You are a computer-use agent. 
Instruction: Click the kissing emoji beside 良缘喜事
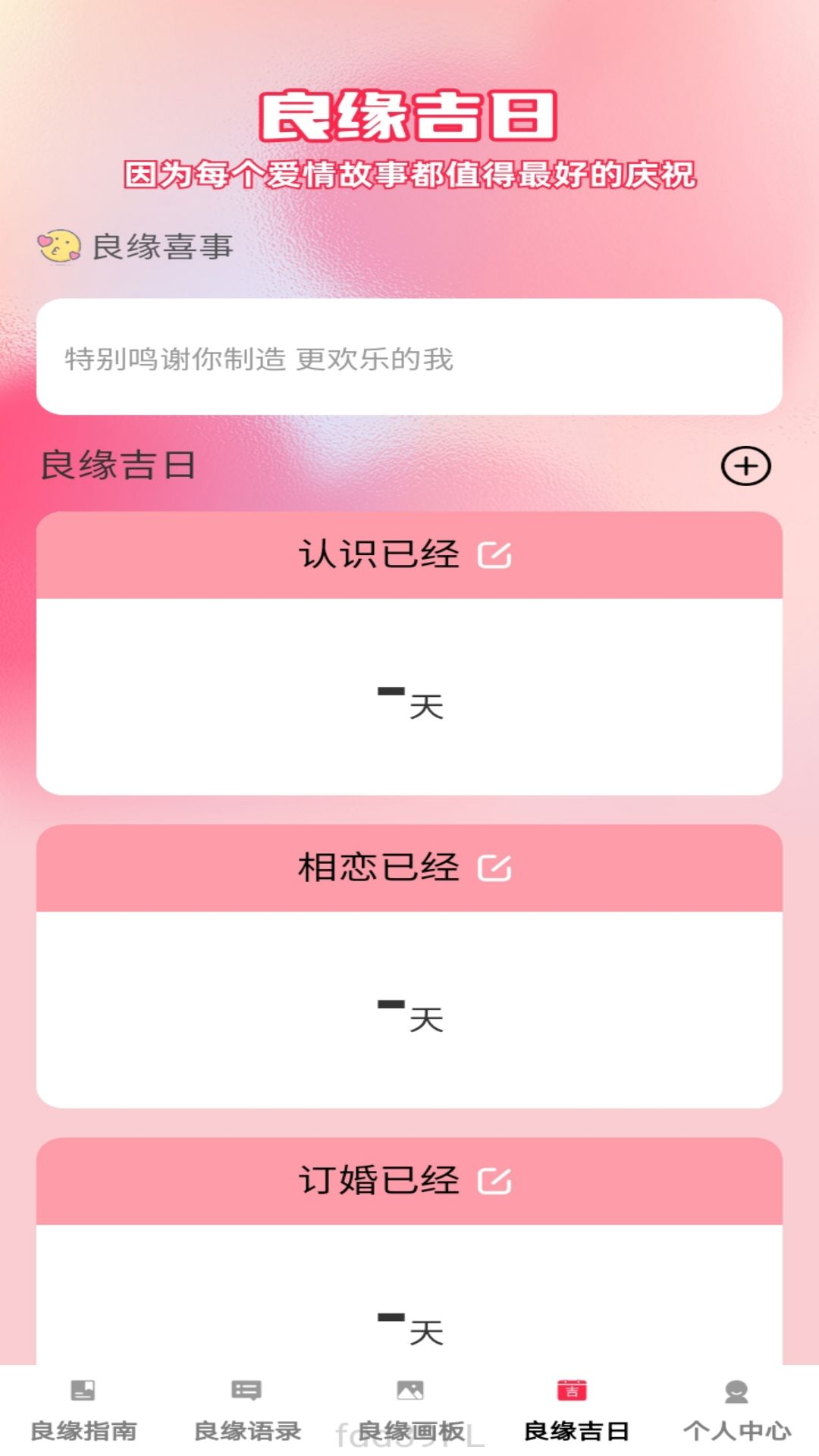[x=59, y=246]
